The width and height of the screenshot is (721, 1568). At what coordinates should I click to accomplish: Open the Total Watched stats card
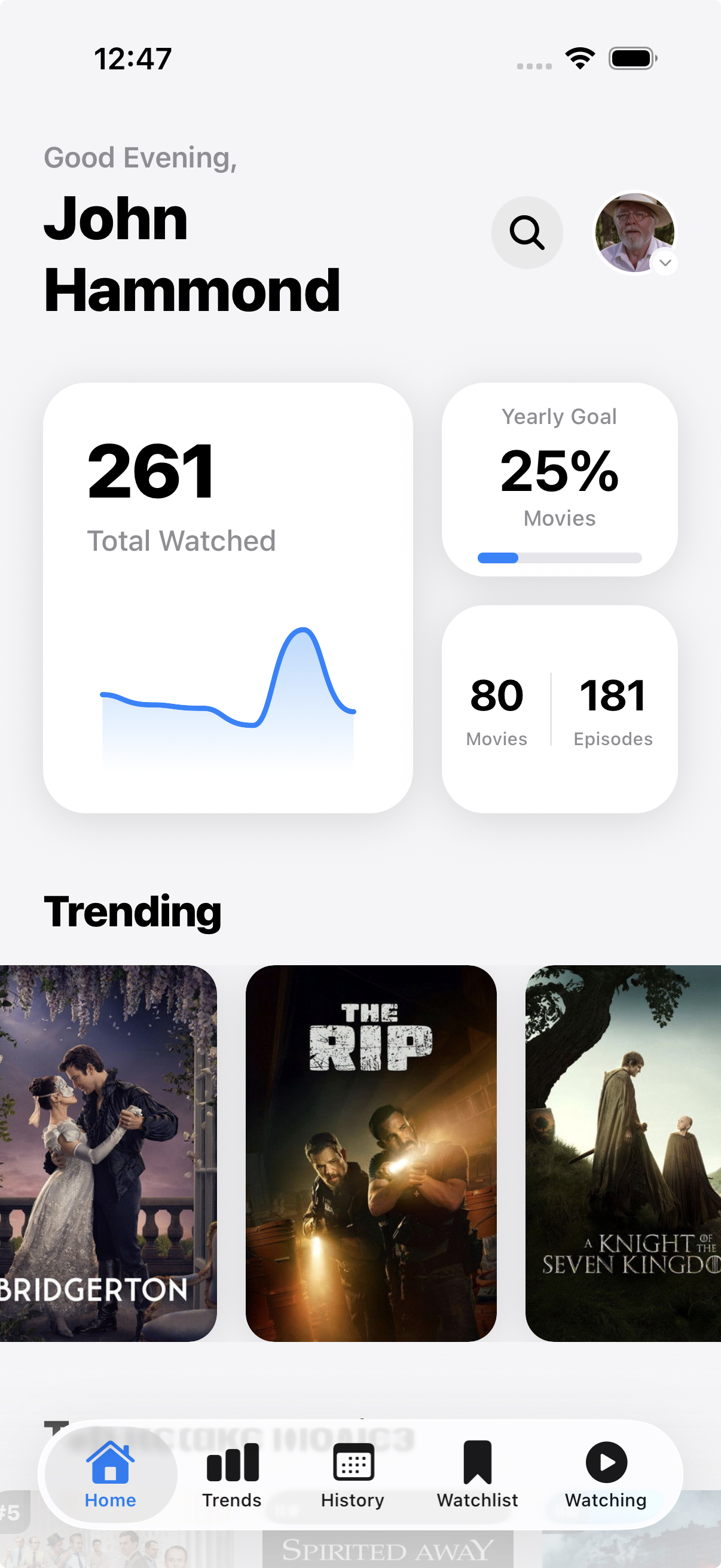228,597
